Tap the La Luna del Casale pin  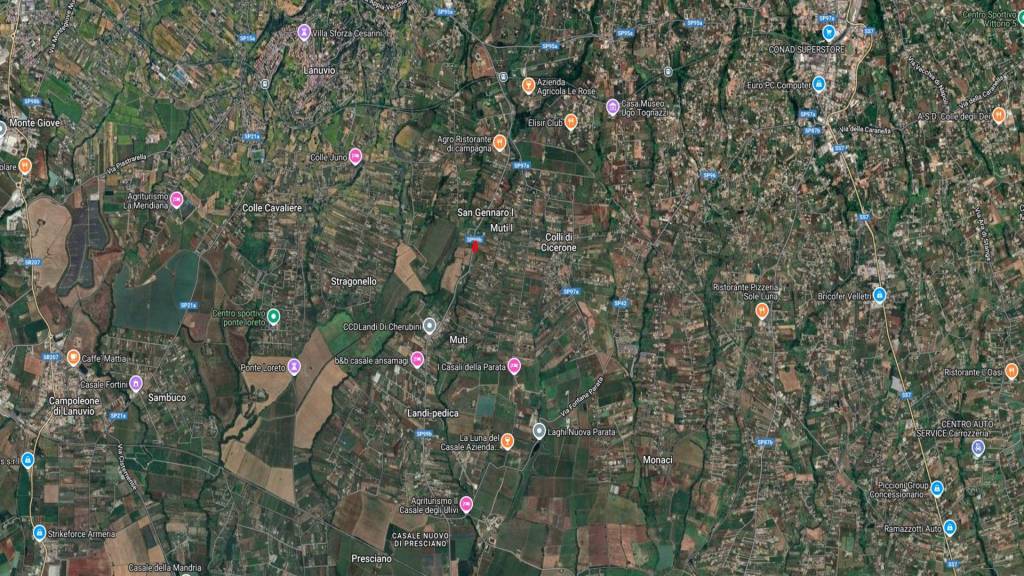click(x=507, y=440)
